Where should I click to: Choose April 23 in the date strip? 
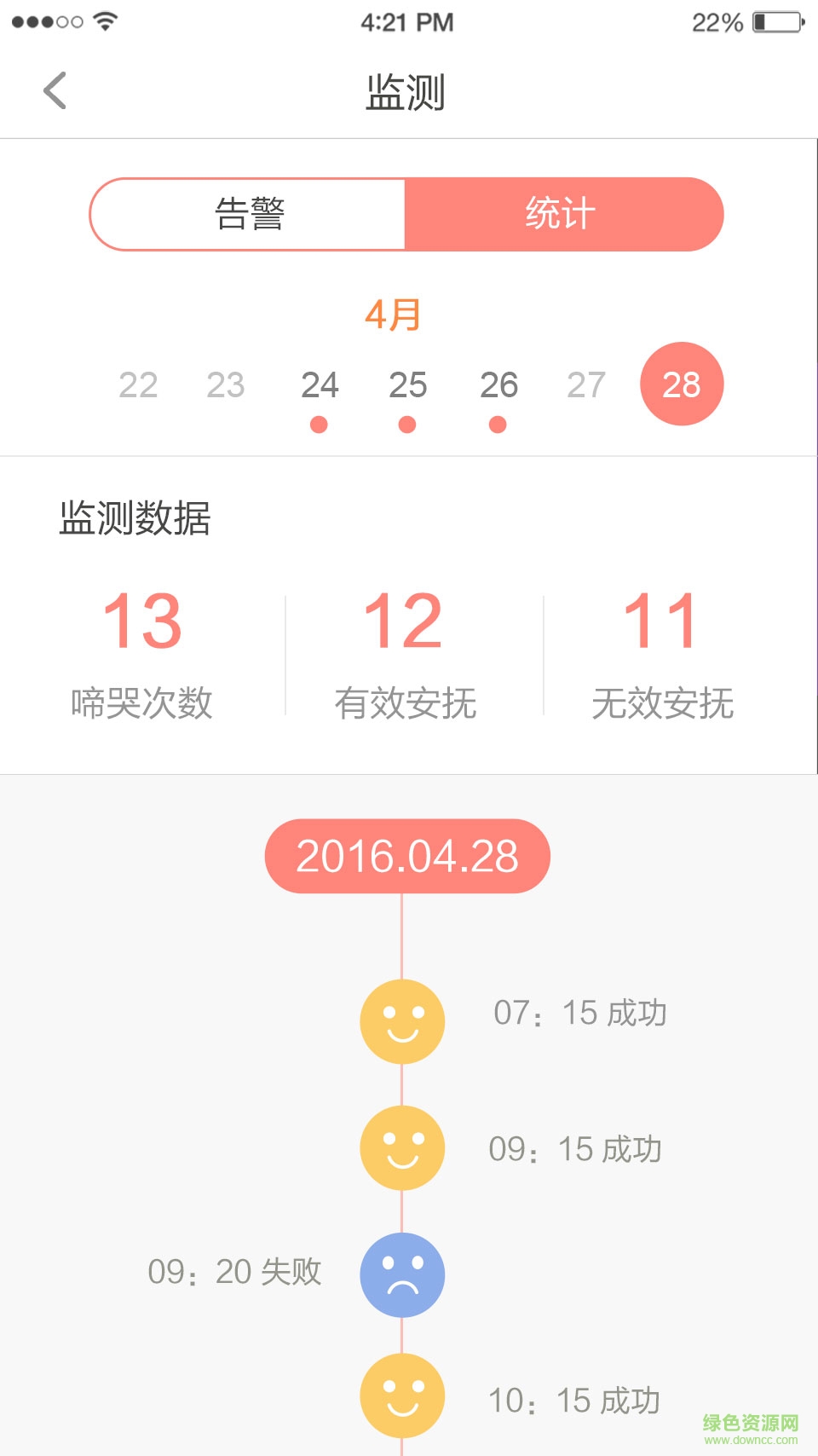226,385
